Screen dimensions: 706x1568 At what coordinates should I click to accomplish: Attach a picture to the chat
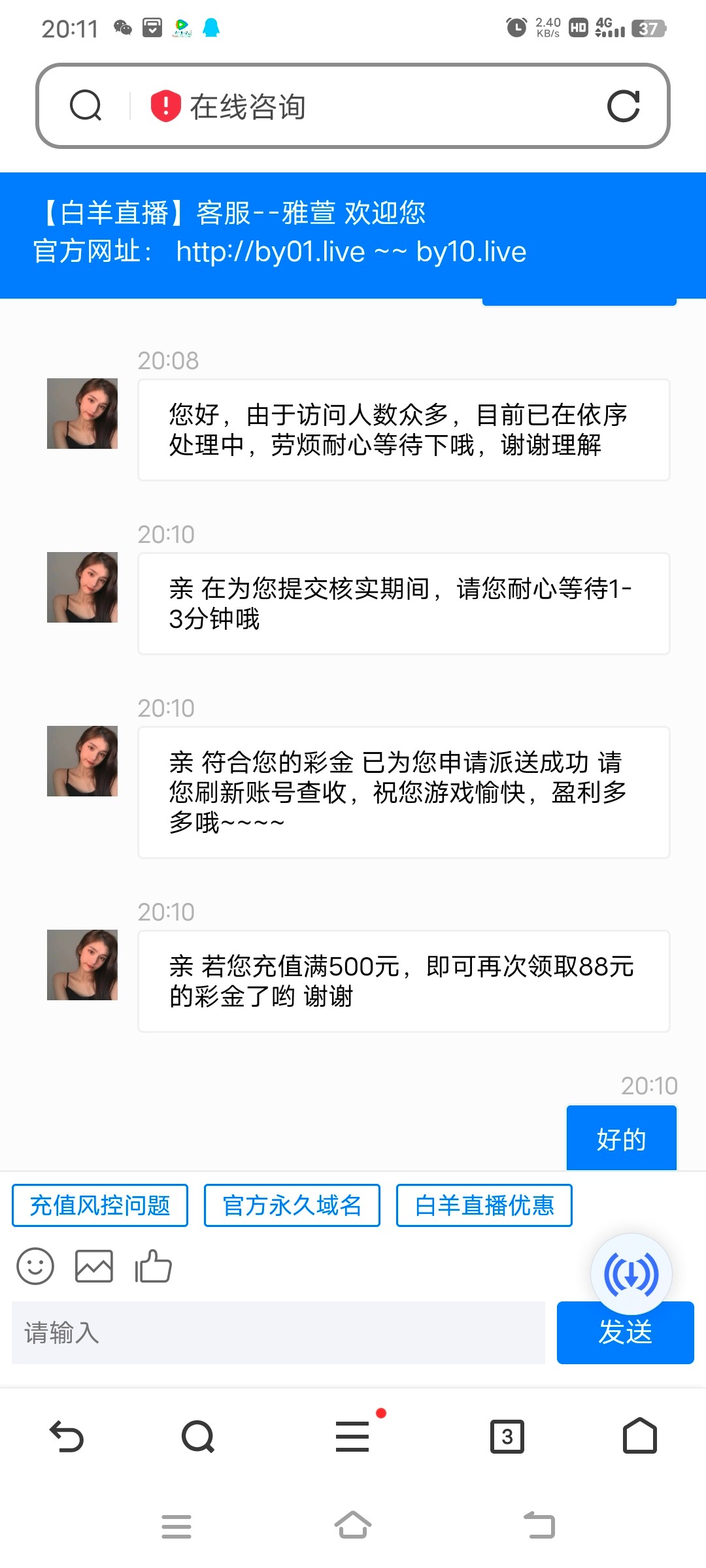[94, 1266]
